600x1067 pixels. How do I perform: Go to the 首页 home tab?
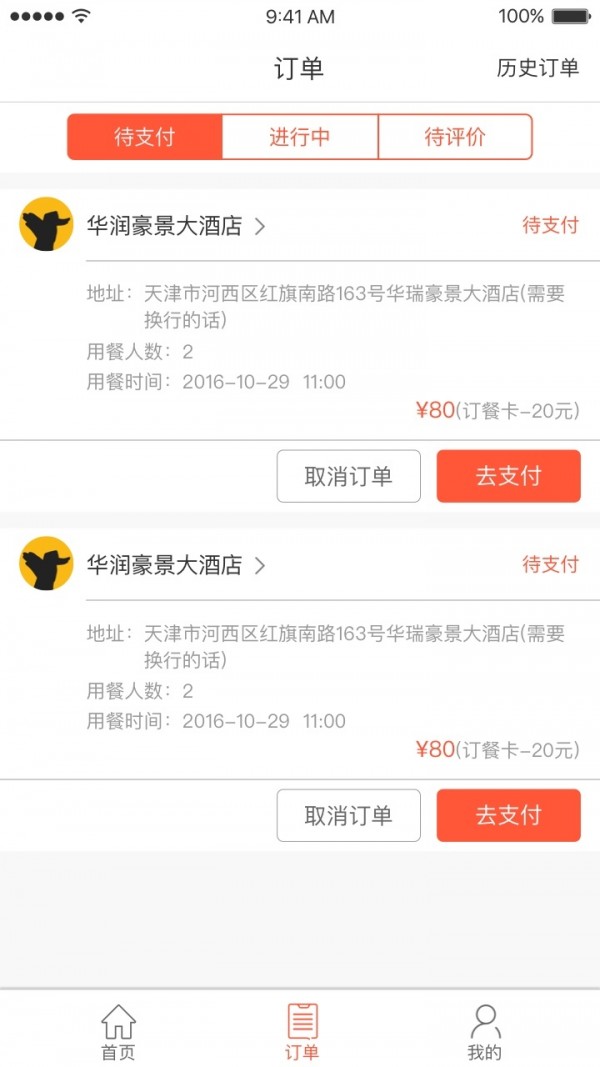(x=118, y=1032)
